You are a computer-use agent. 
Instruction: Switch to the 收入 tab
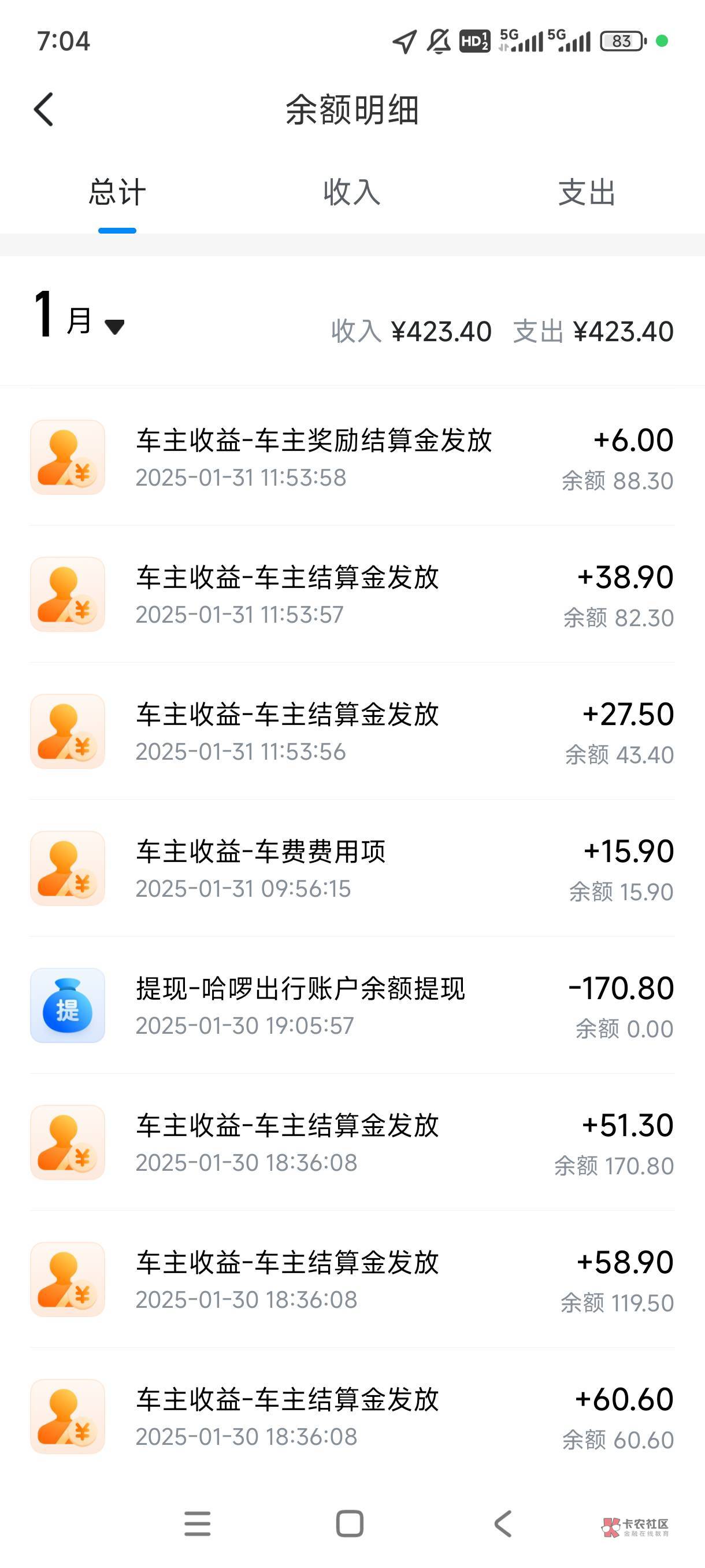point(351,193)
